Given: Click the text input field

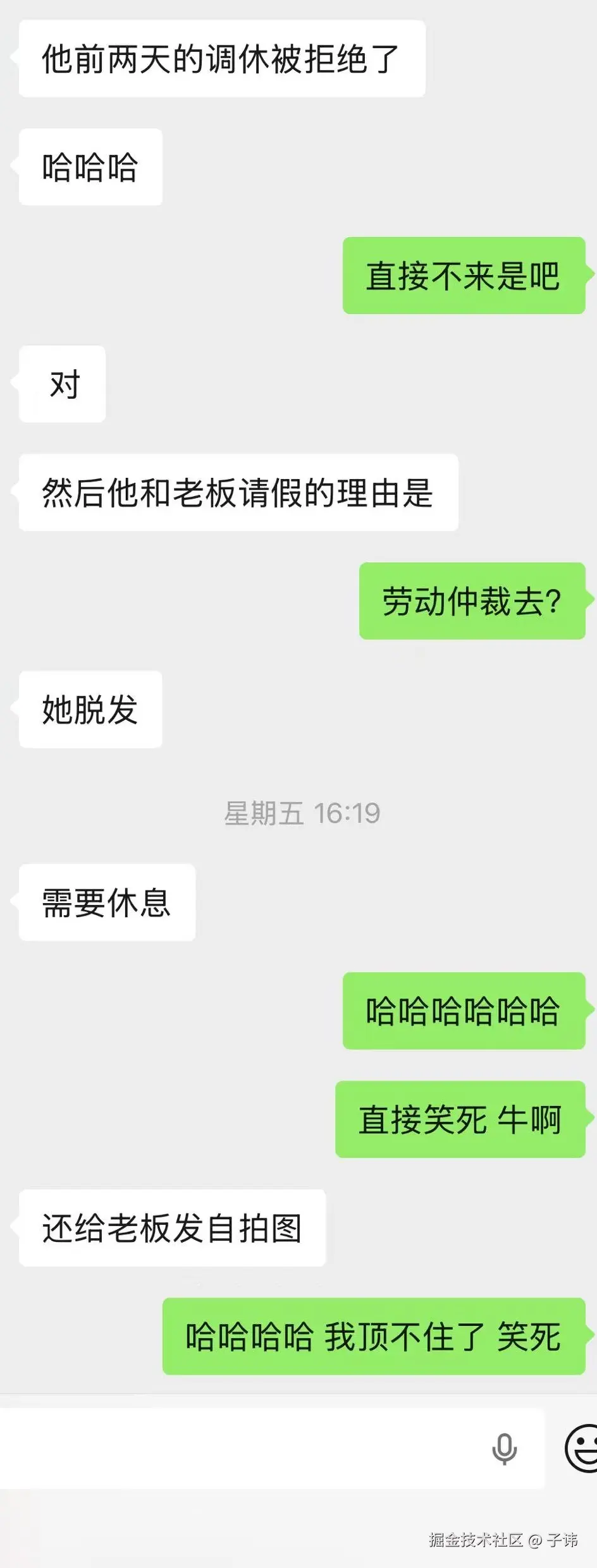Looking at the screenshot, I should [x=253, y=1449].
